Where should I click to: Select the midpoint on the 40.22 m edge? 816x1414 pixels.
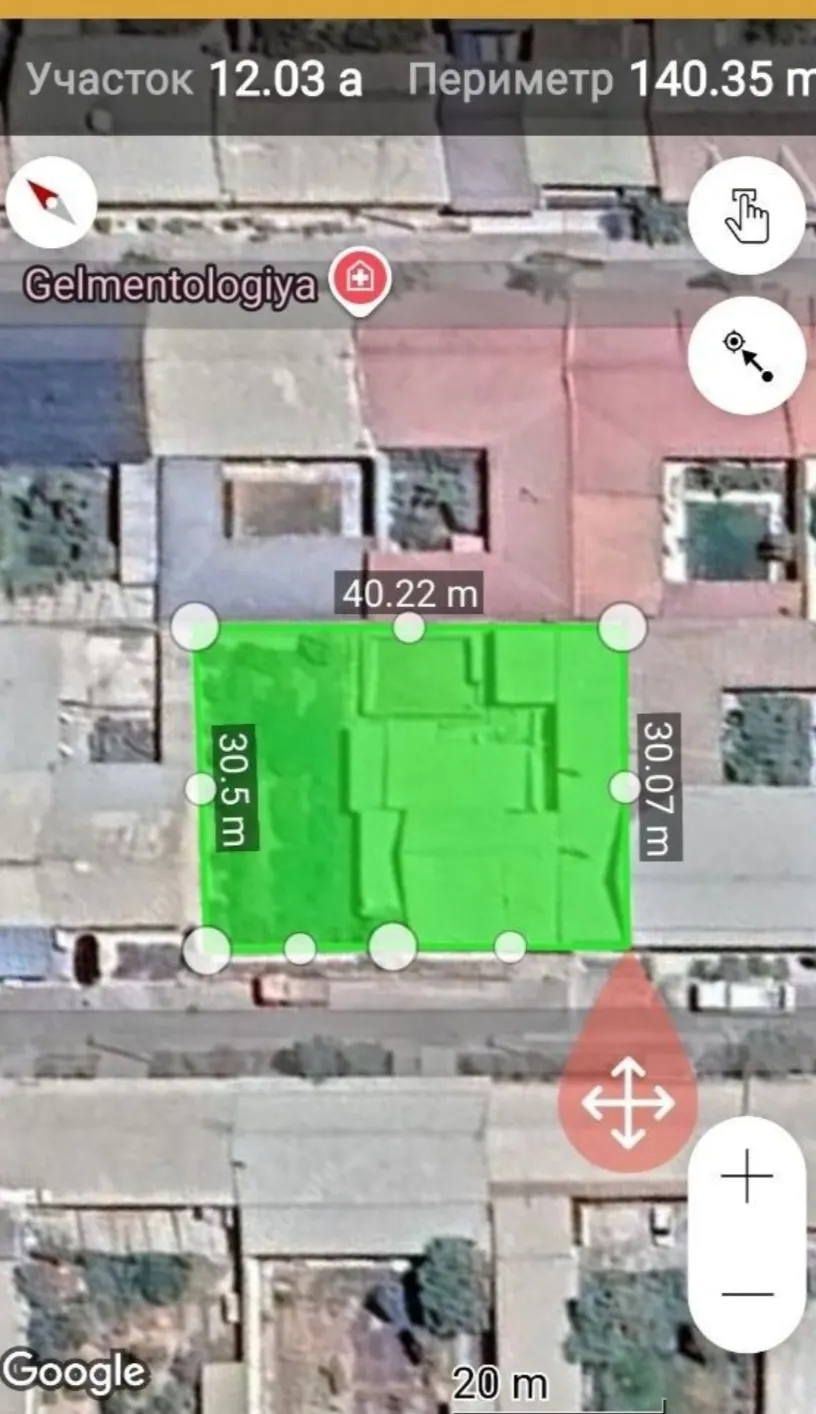[x=408, y=628]
